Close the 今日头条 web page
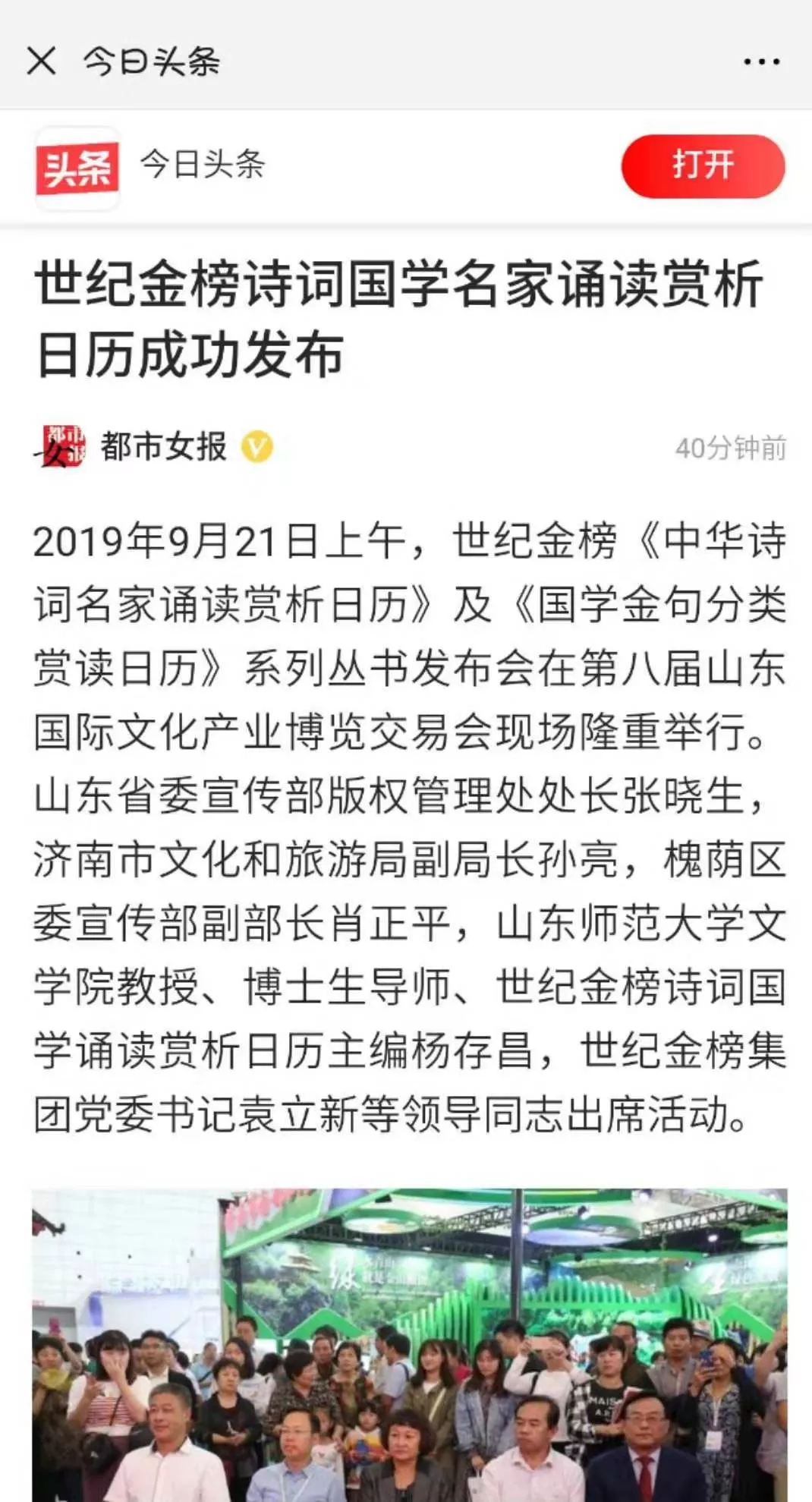 click(x=41, y=61)
